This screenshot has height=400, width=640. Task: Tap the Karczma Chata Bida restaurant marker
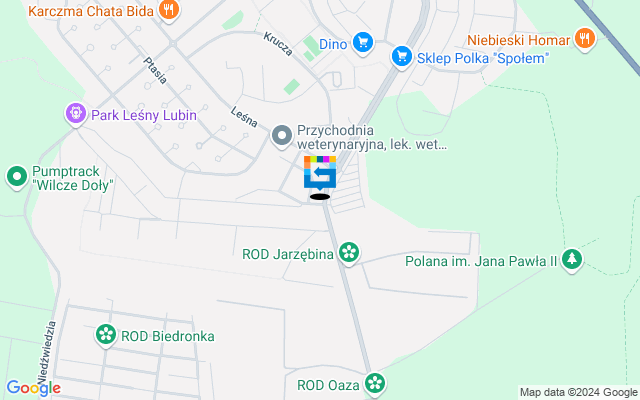(168, 10)
